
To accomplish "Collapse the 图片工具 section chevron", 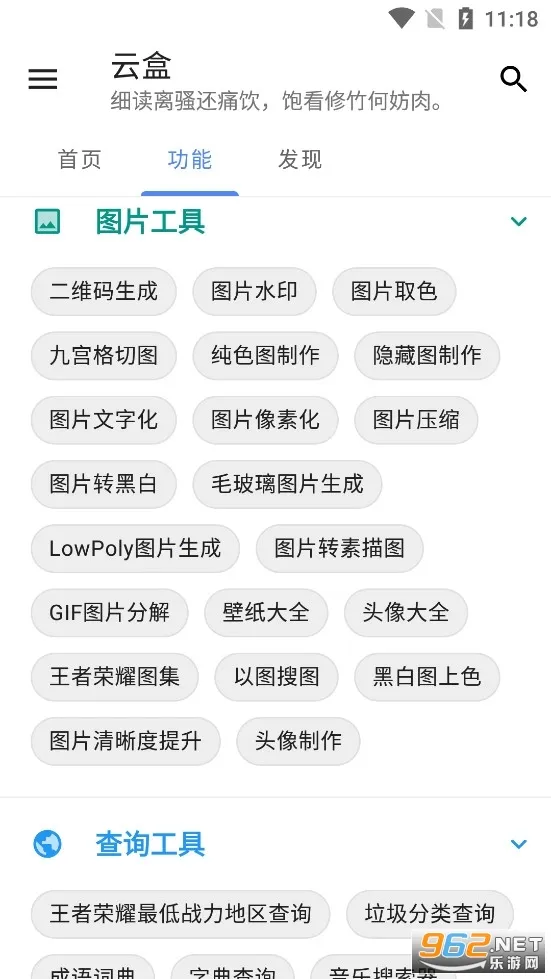I will click(519, 221).
